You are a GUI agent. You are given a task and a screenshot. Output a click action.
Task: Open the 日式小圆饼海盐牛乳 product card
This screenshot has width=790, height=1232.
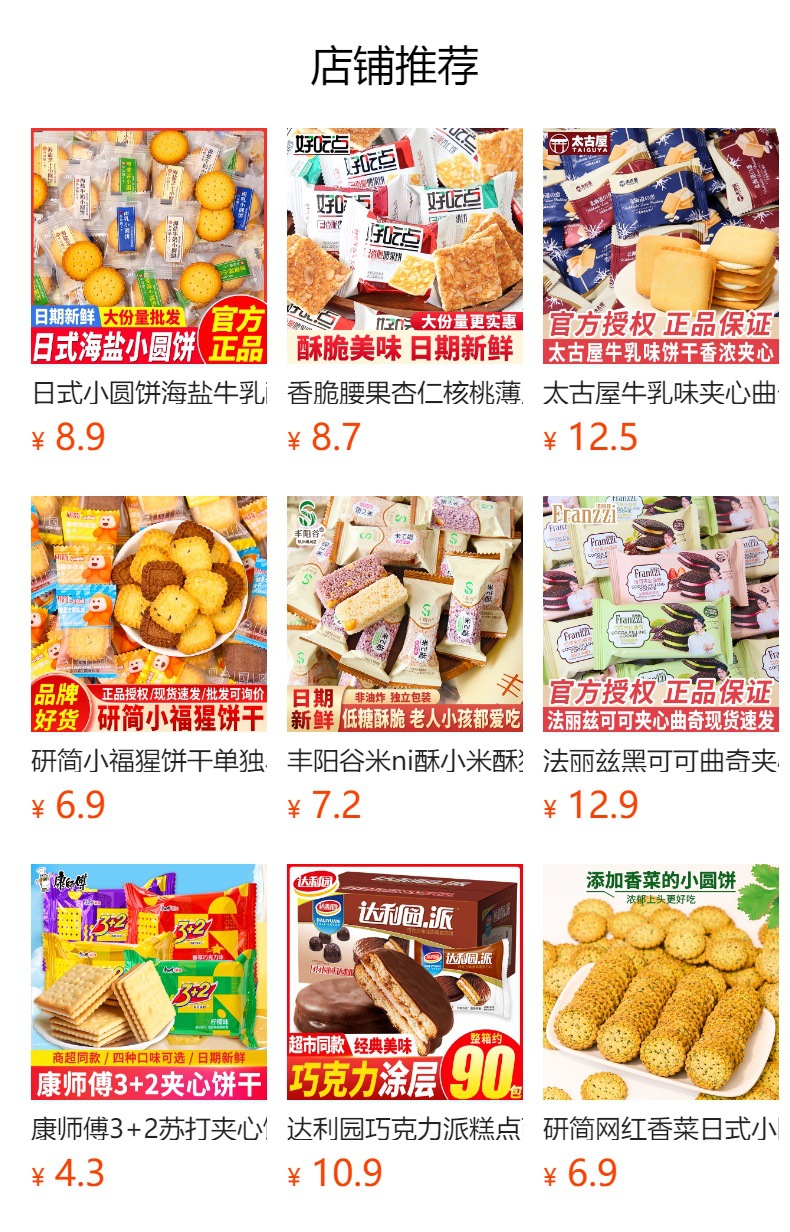149,246
